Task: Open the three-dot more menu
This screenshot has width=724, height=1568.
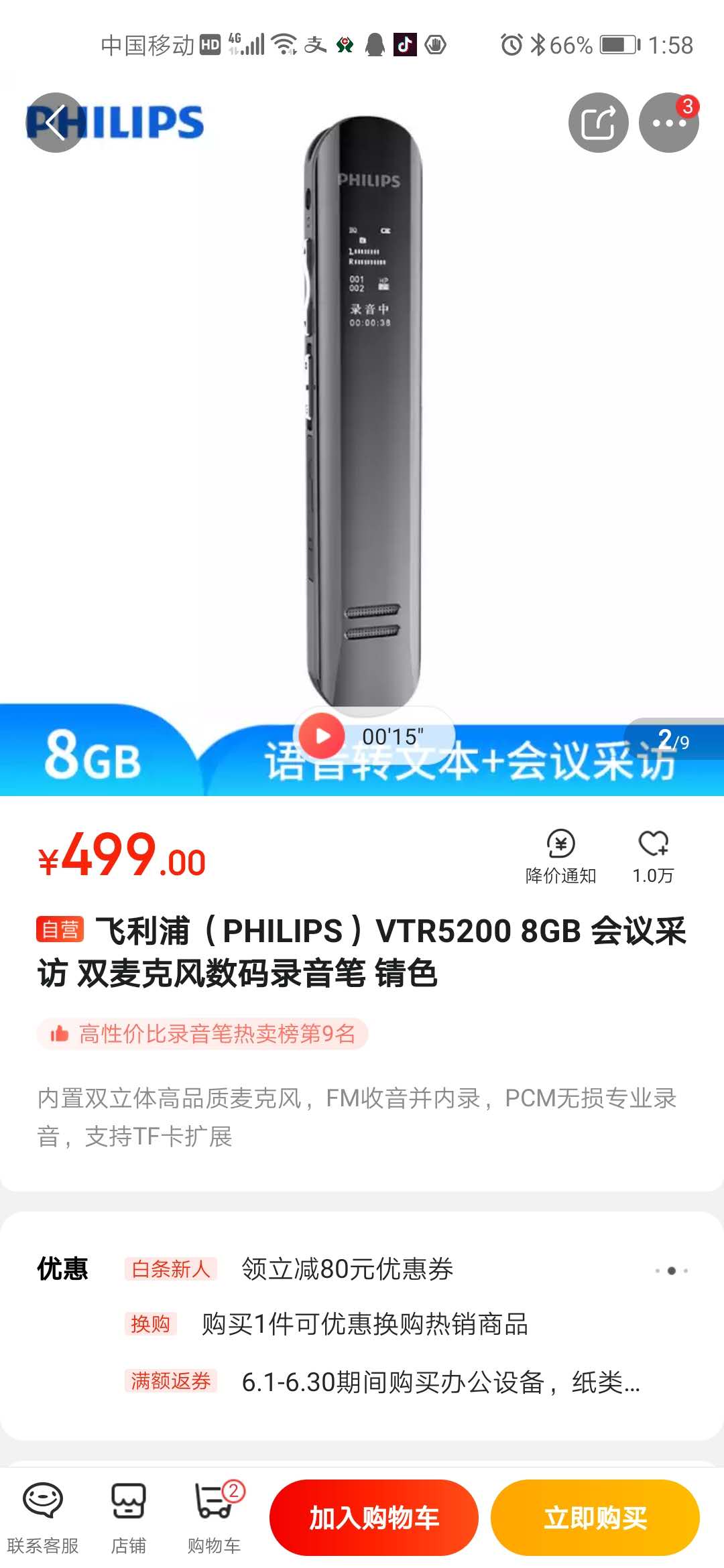Action: [668, 123]
